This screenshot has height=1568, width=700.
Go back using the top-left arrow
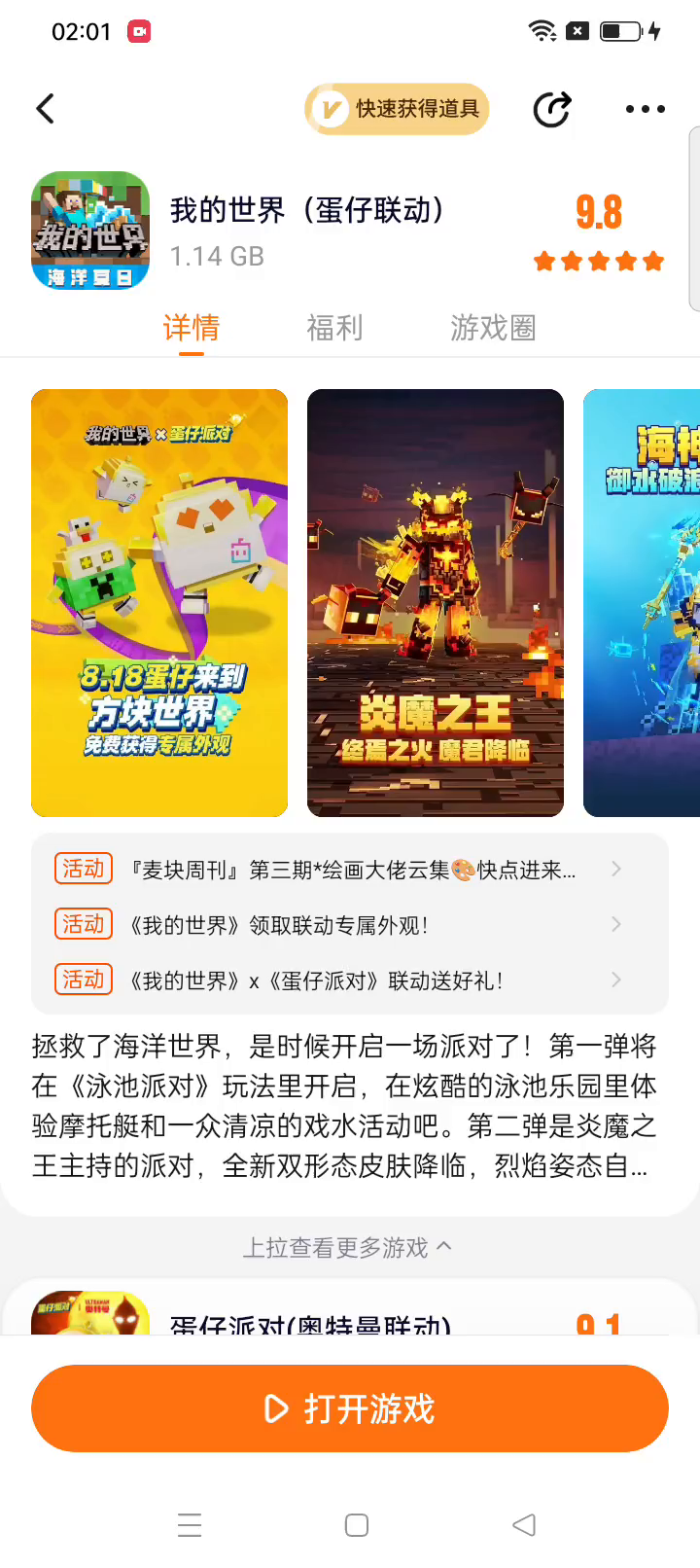coord(45,109)
